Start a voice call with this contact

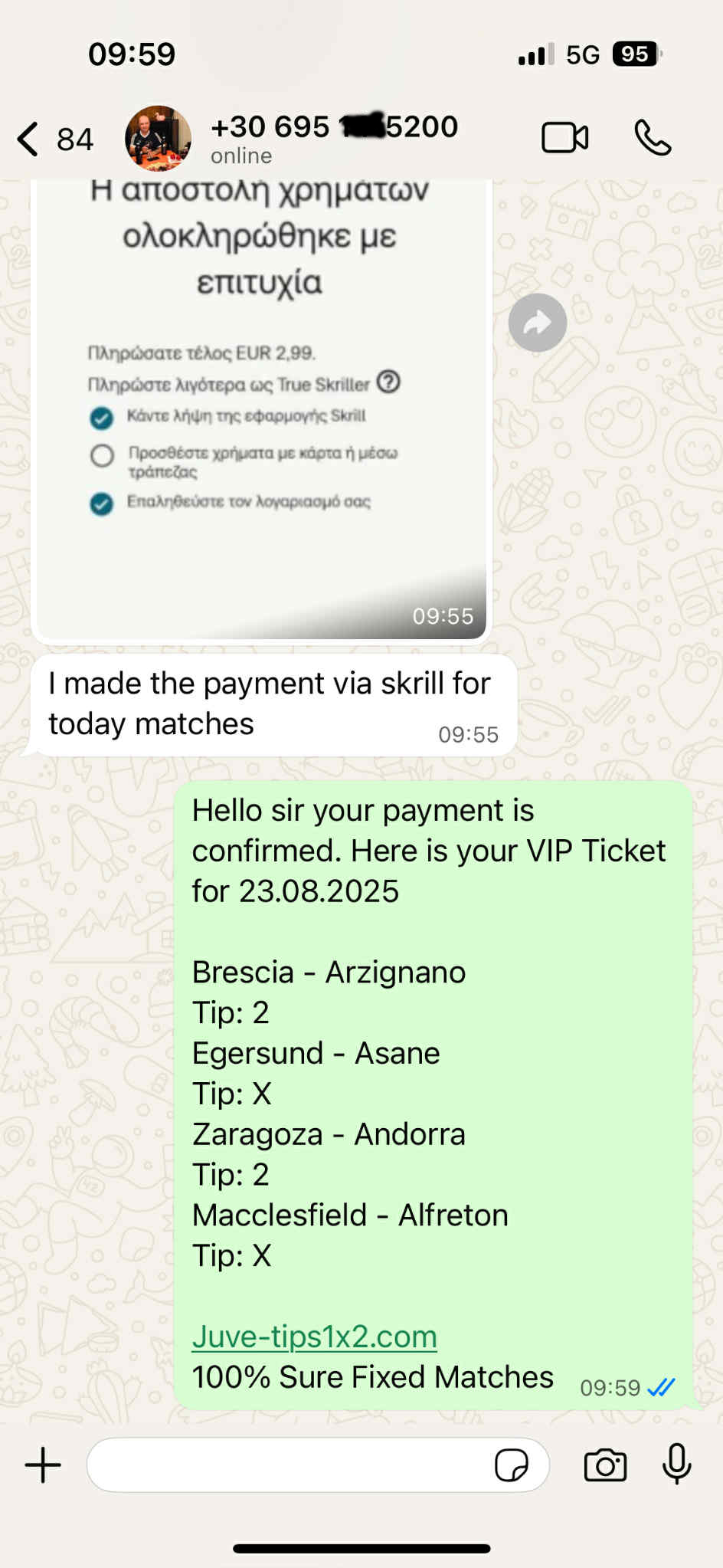coord(653,138)
